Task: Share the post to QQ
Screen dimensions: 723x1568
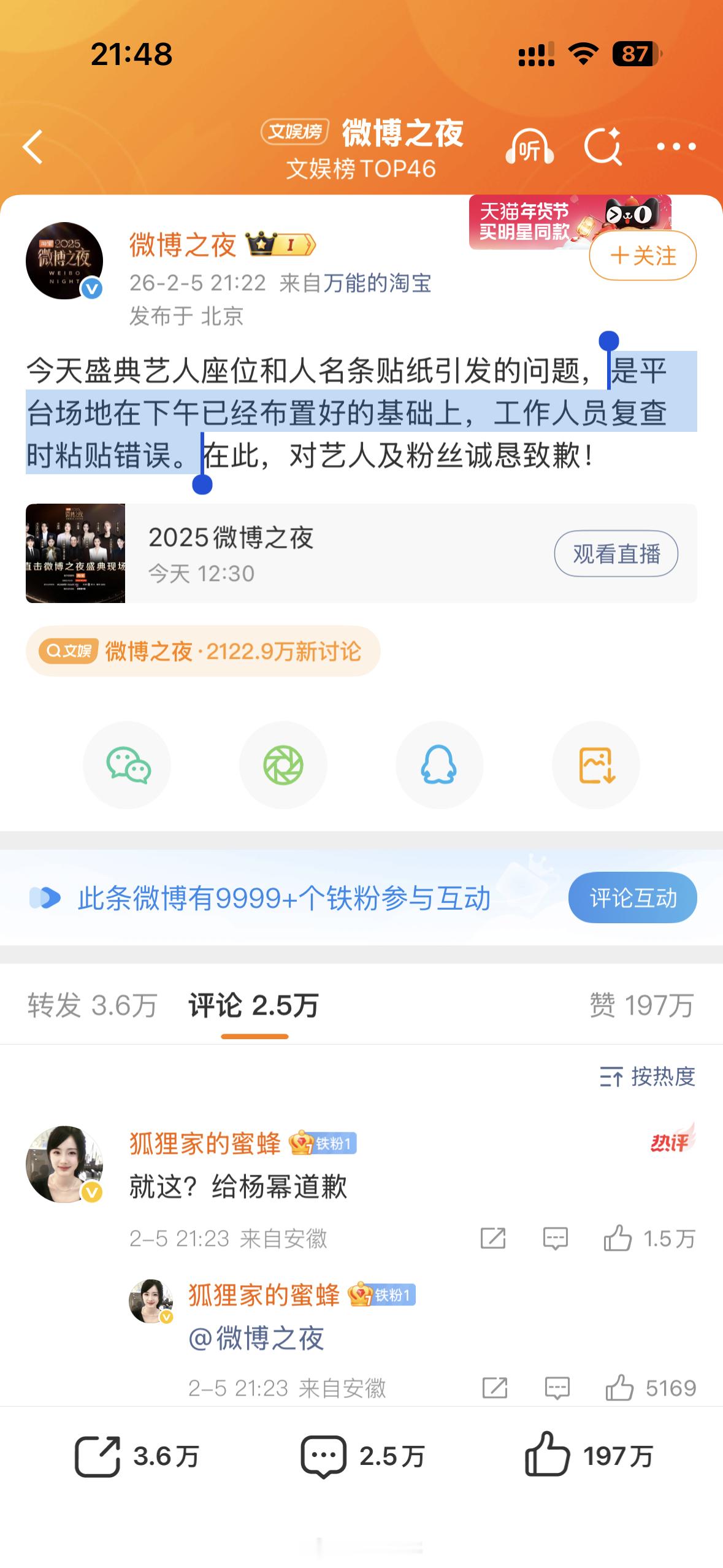Action: click(439, 764)
